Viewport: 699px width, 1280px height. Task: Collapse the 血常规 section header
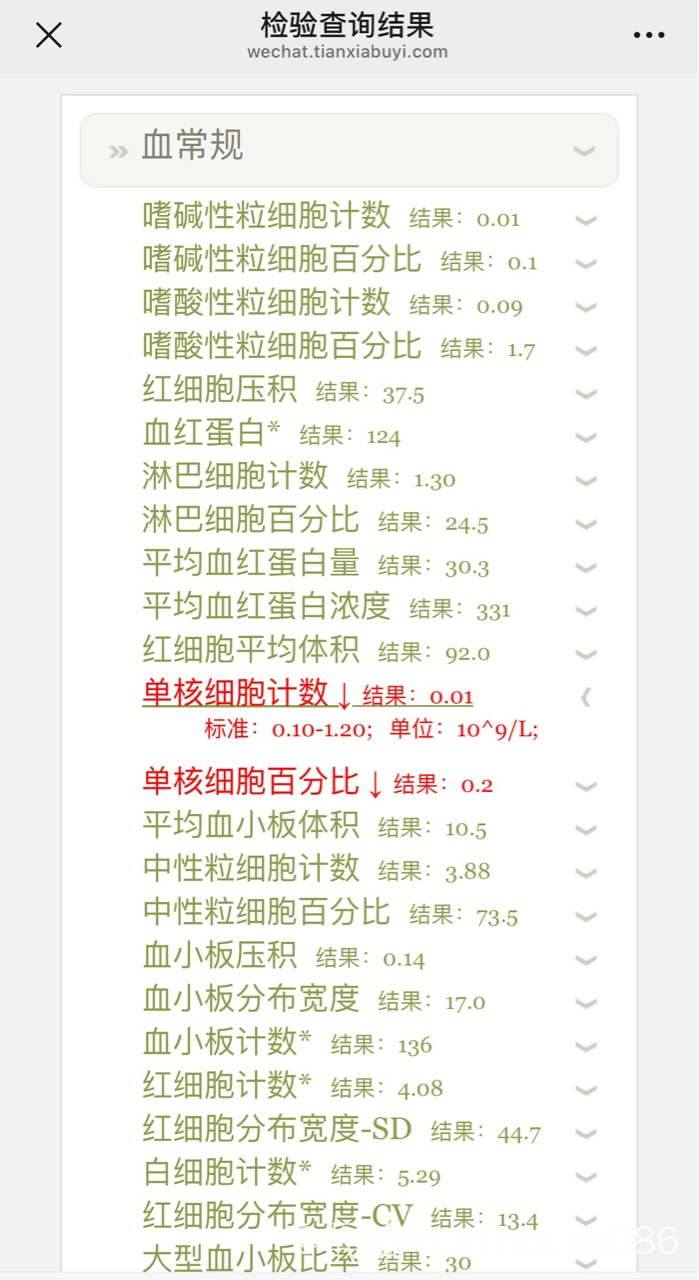(x=349, y=150)
